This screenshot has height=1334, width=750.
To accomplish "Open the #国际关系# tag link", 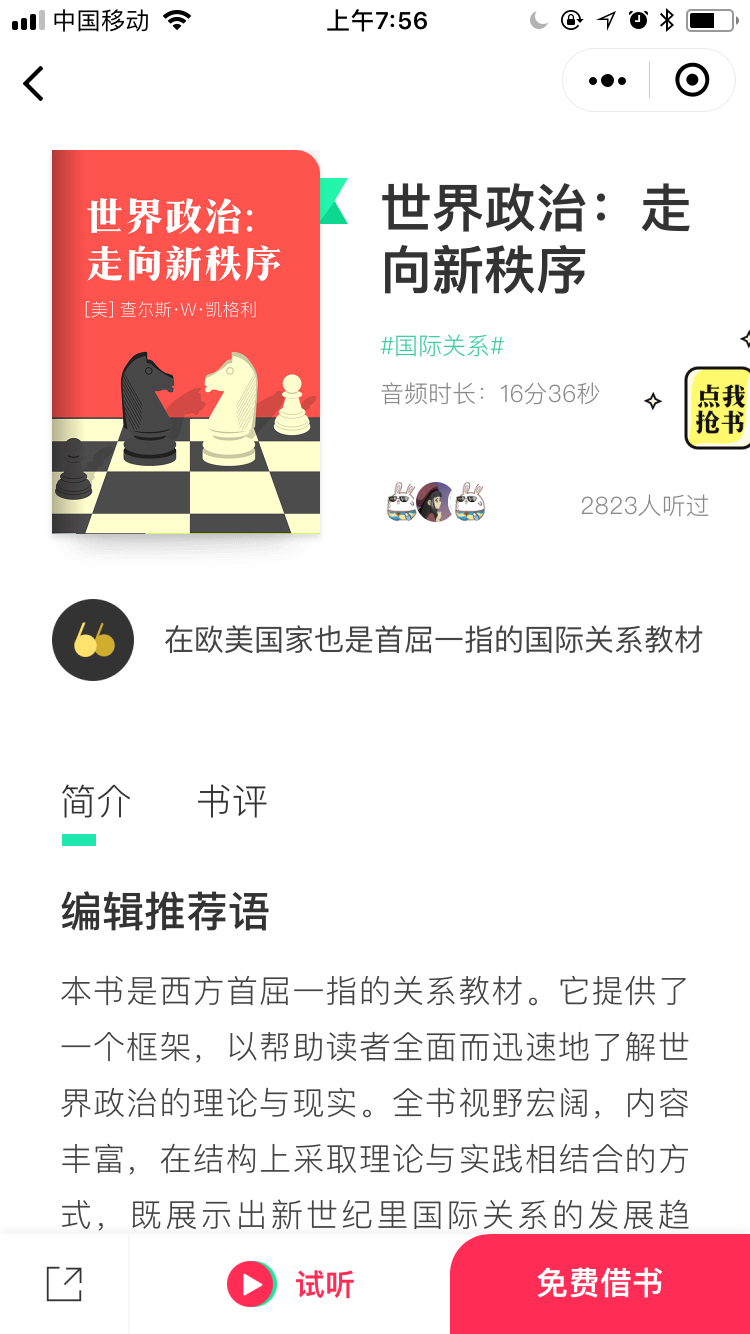I will pyautogui.click(x=442, y=346).
